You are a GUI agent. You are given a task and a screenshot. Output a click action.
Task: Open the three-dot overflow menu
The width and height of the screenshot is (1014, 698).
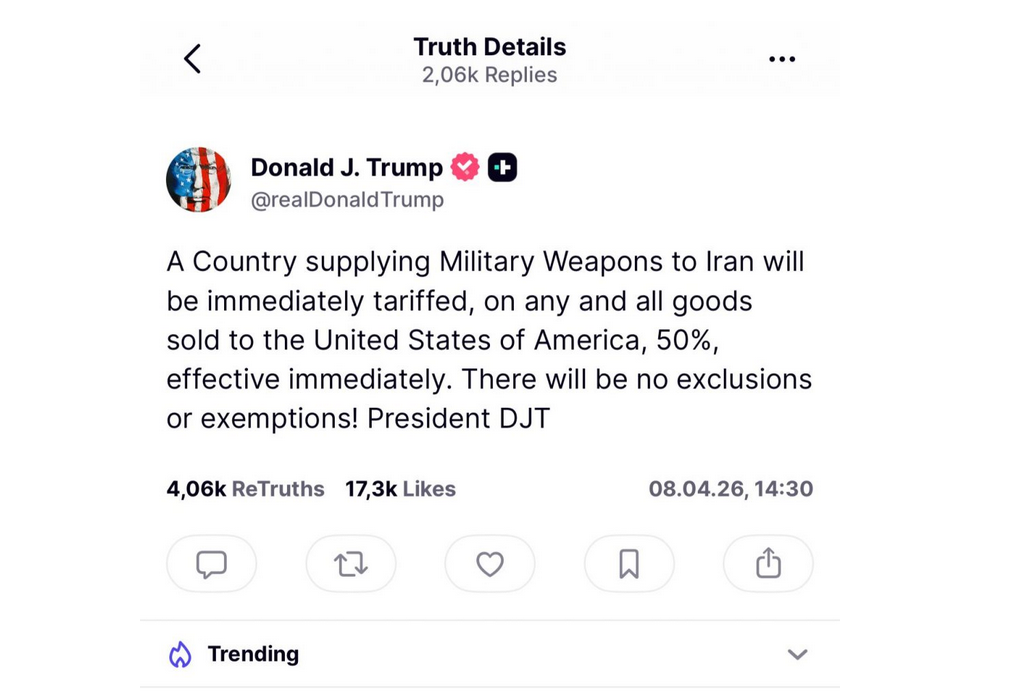pos(782,60)
